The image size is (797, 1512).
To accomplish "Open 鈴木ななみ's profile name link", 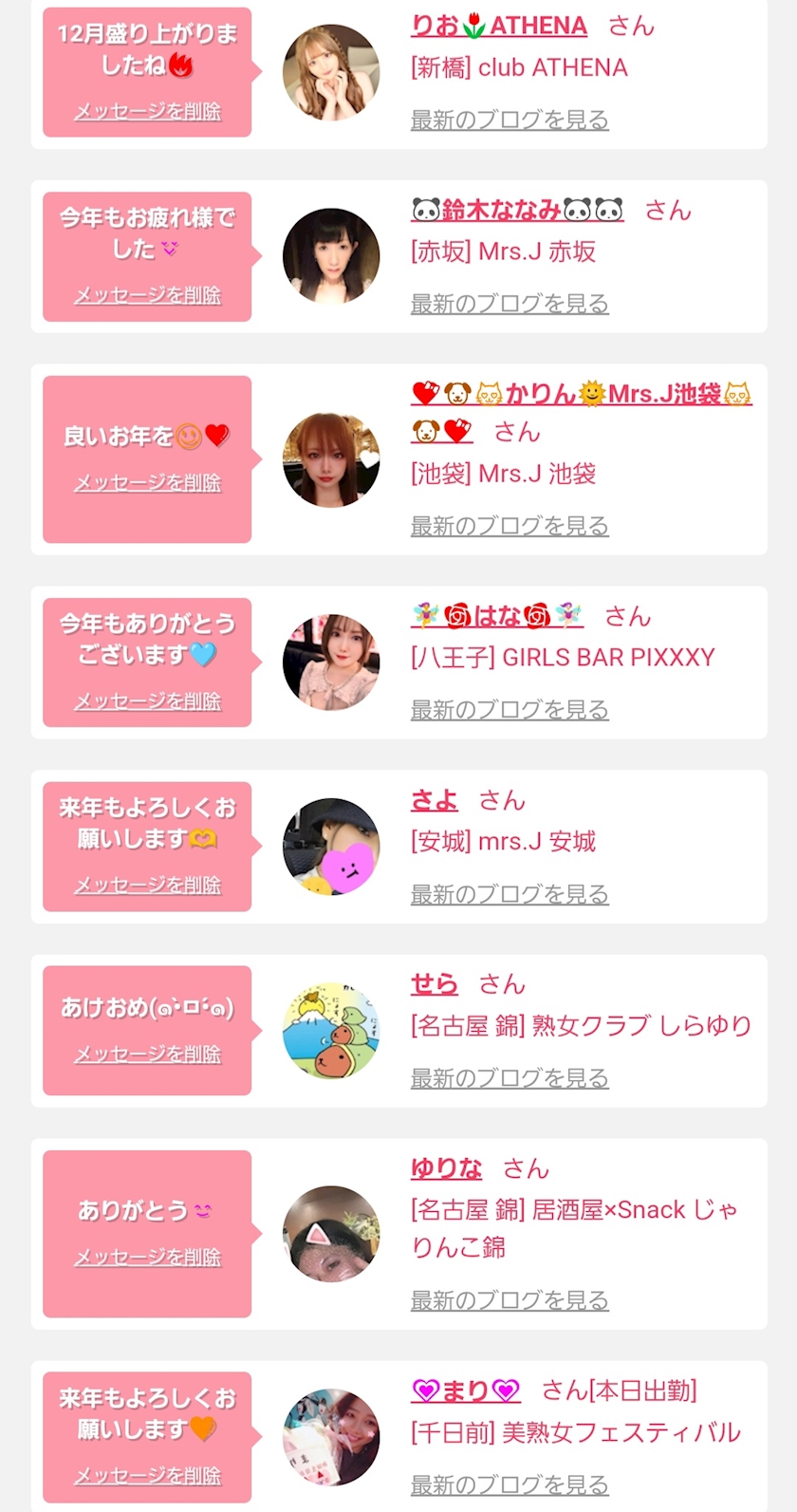I will (x=517, y=211).
